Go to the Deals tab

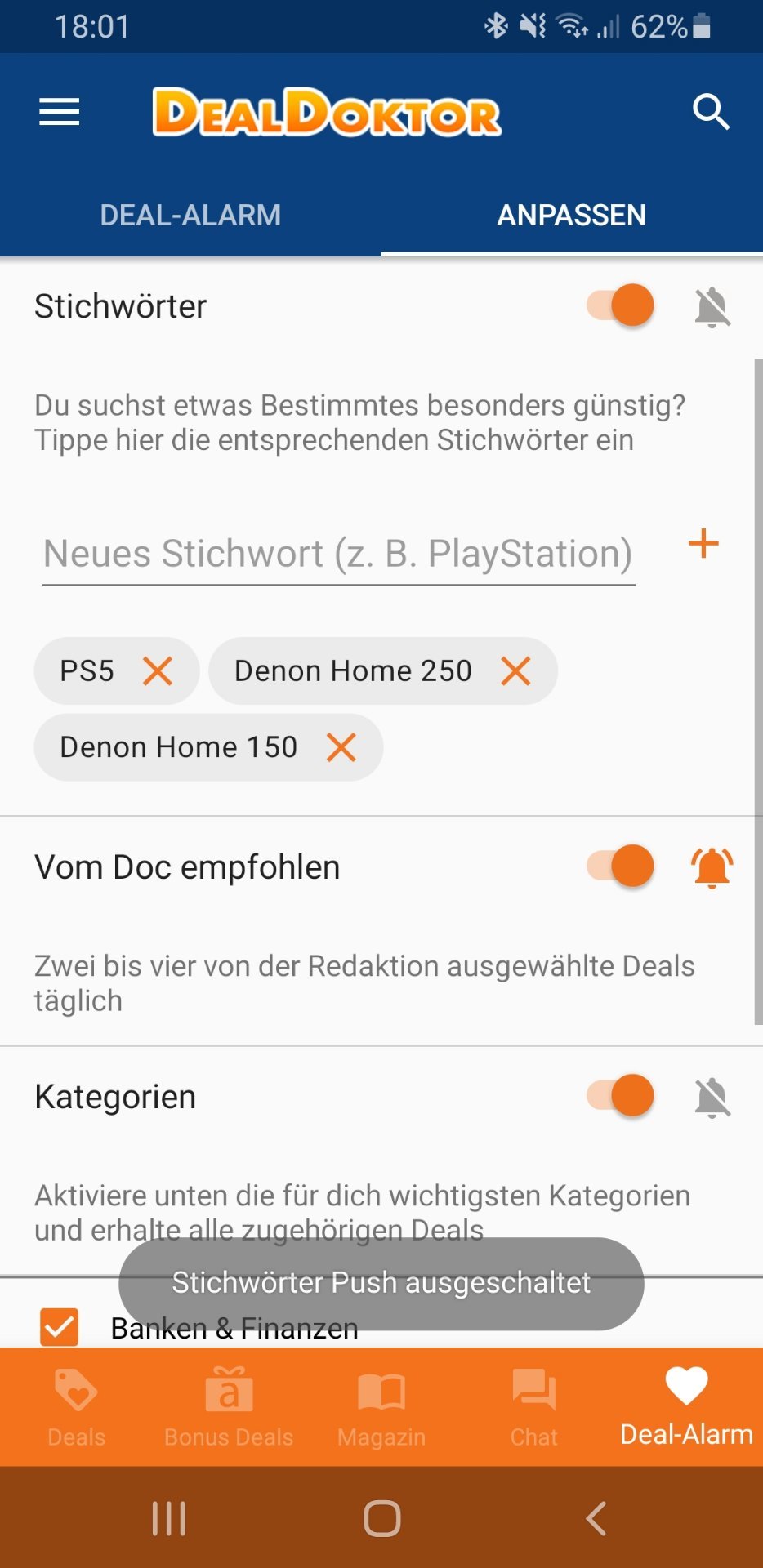pyautogui.click(x=77, y=1407)
